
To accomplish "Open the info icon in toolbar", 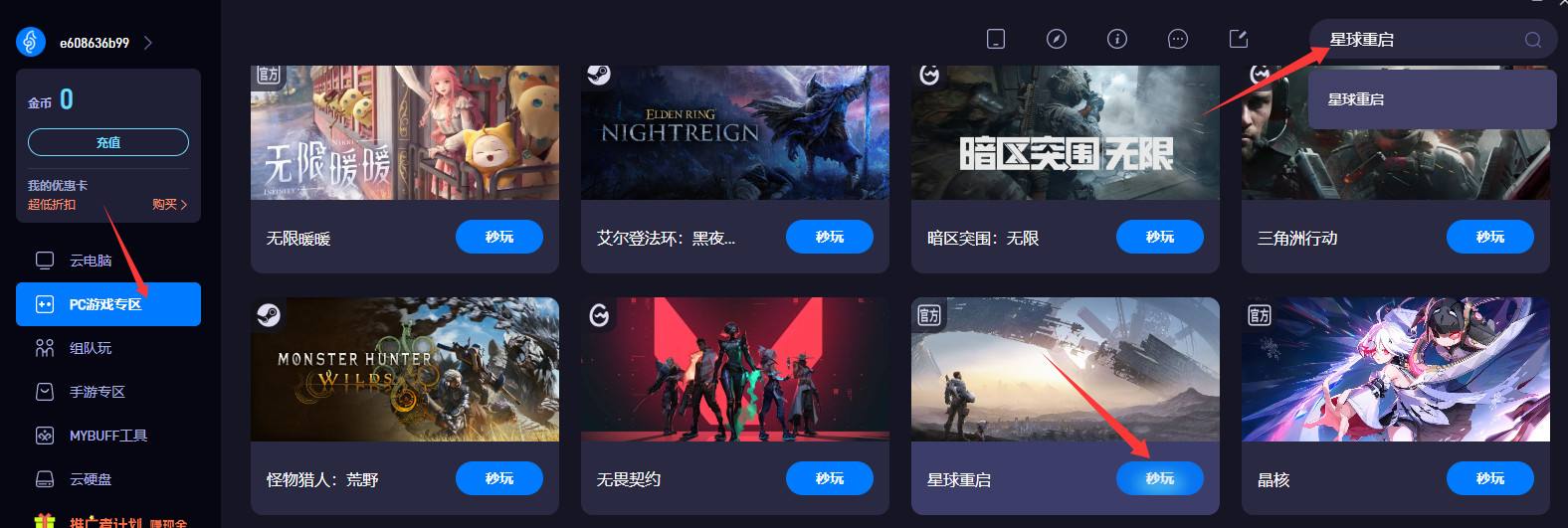I will coord(1116,39).
